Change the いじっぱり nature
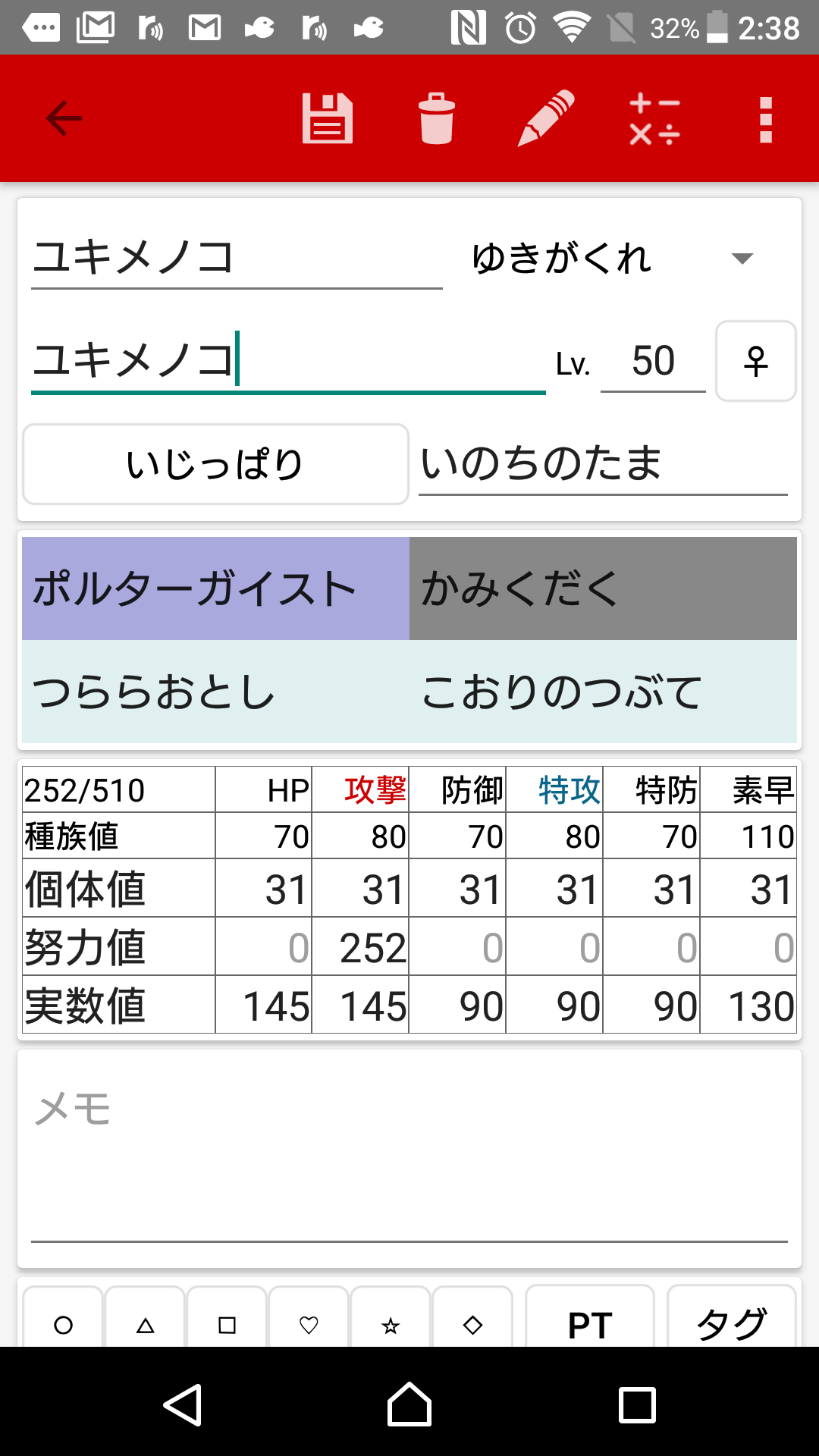 click(x=216, y=464)
